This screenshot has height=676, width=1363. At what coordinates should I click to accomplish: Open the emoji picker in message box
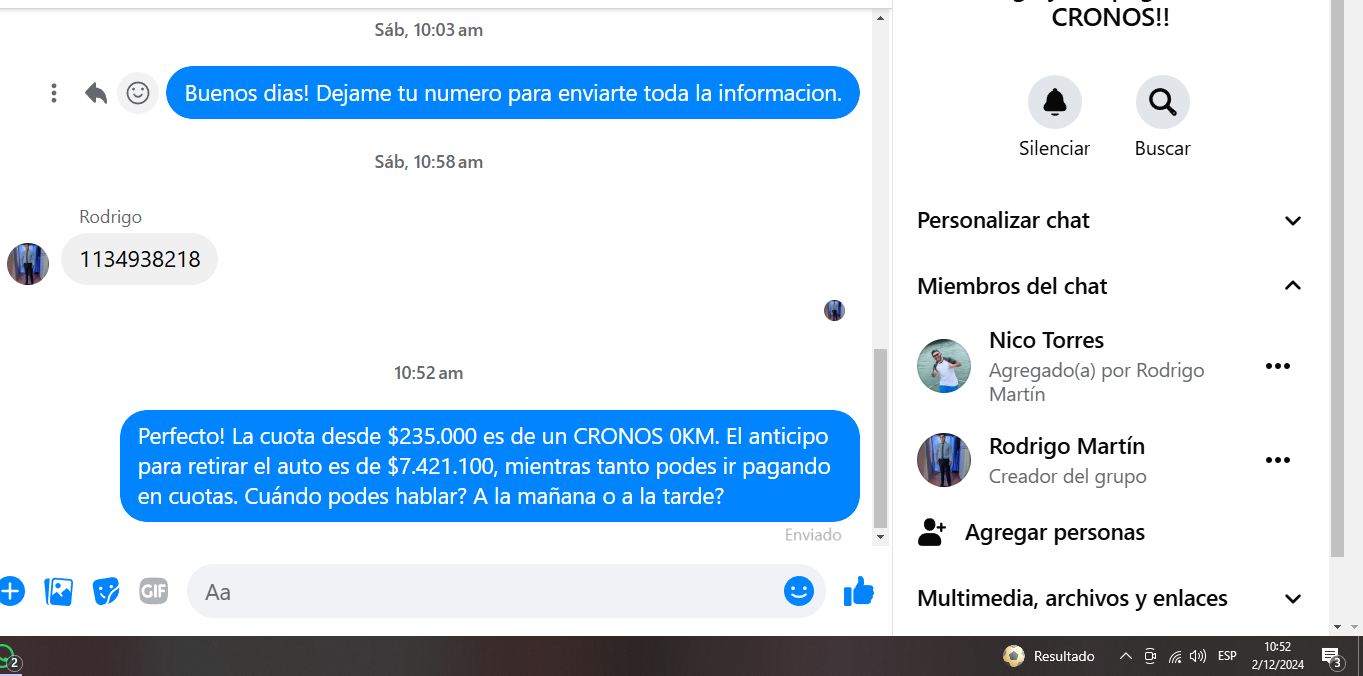[798, 591]
